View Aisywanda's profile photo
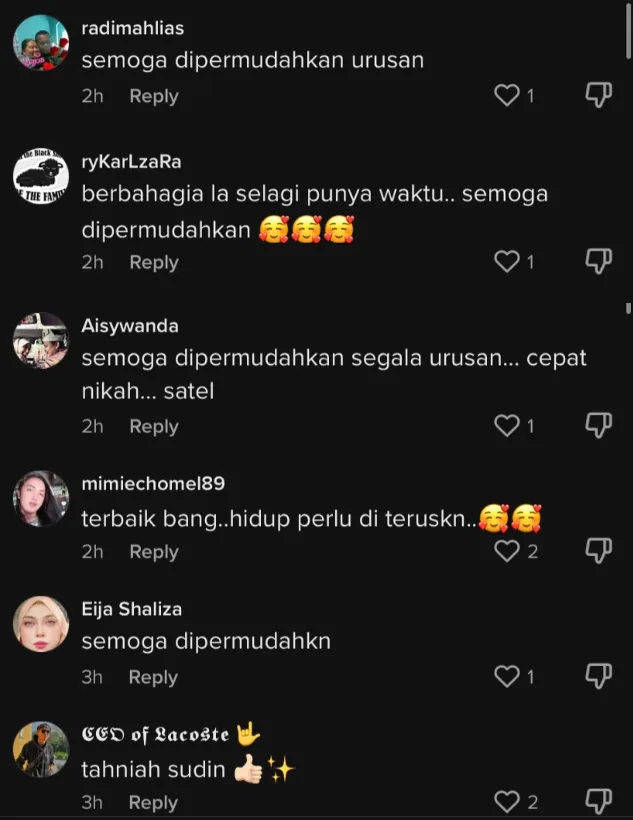Image resolution: width=633 pixels, height=820 pixels. (40, 341)
